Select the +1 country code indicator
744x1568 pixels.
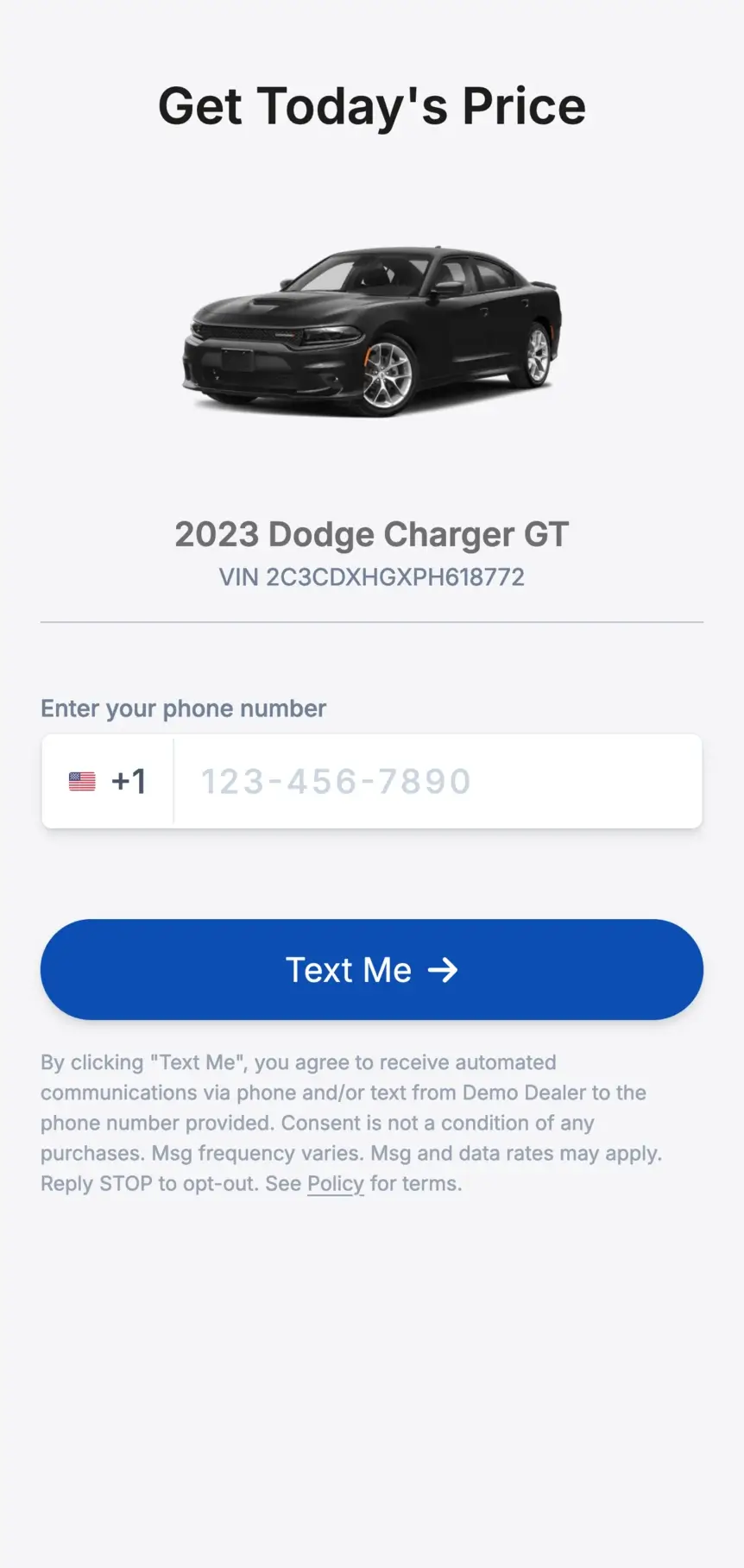(x=128, y=781)
